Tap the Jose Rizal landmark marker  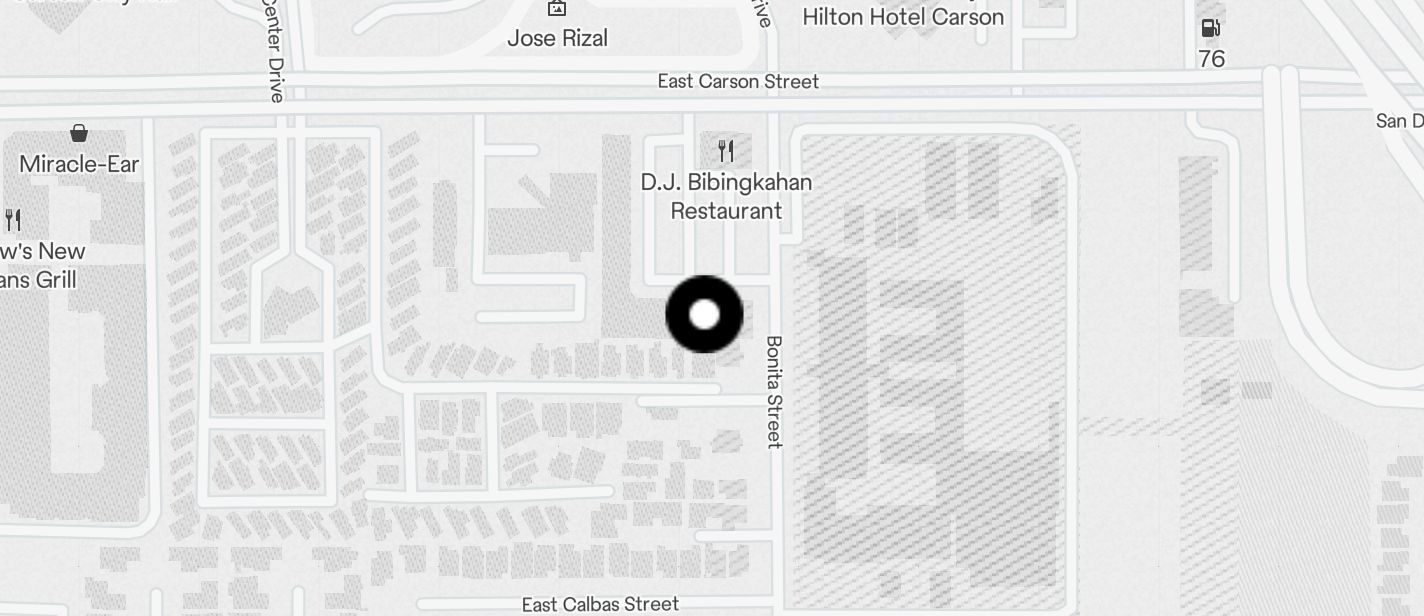(556, 9)
